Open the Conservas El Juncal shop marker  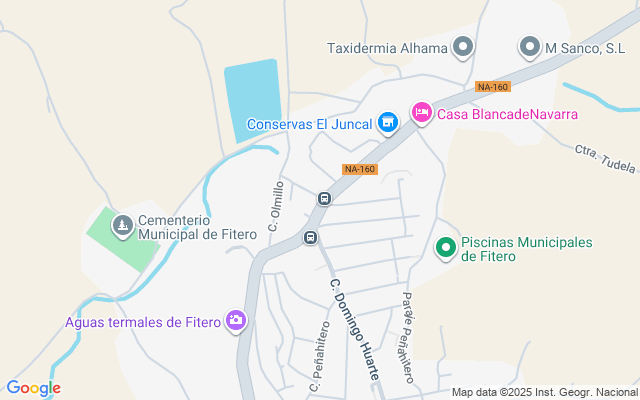[388, 123]
